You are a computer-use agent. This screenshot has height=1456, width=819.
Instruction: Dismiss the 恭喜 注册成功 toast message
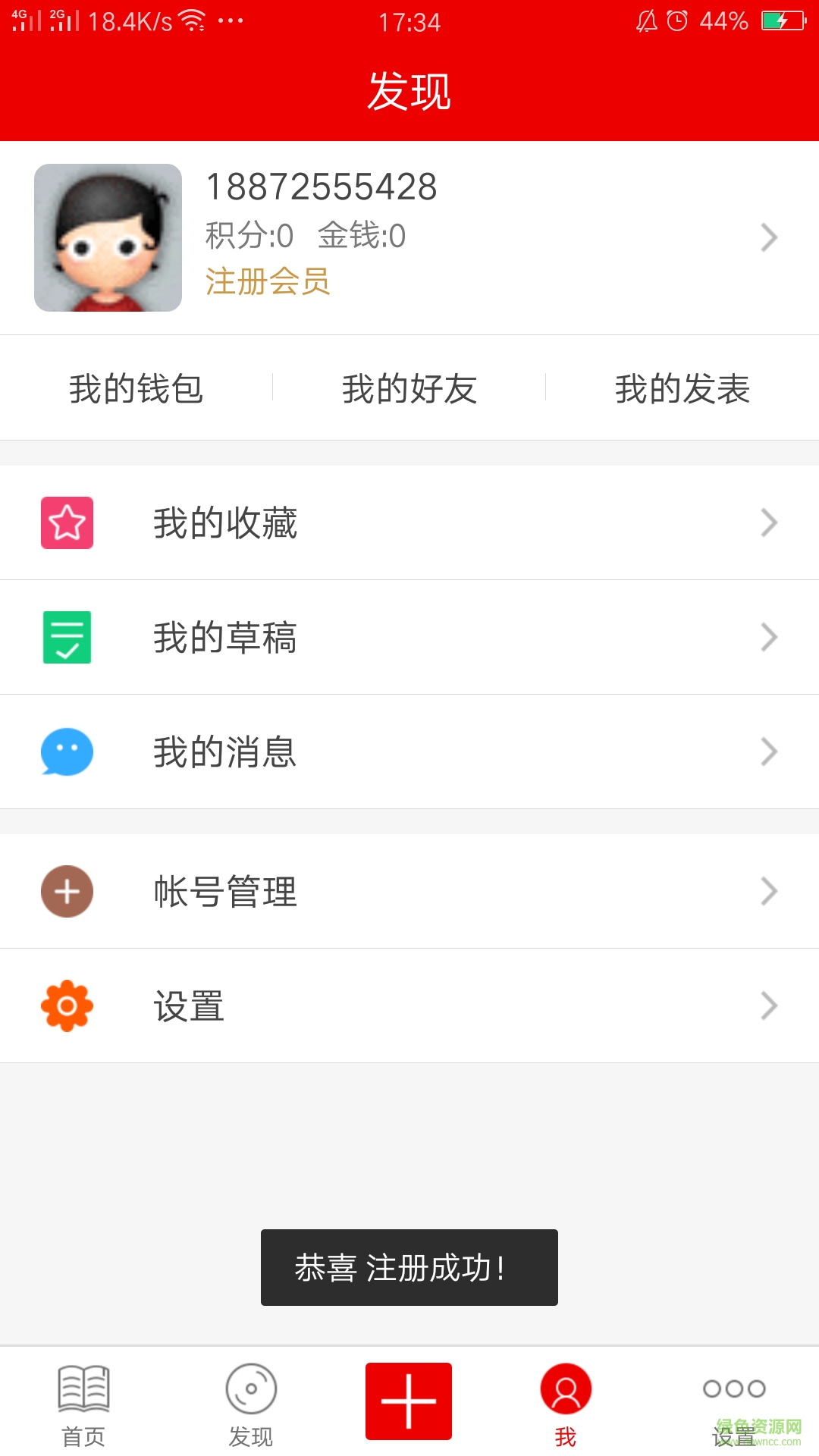tap(409, 1265)
